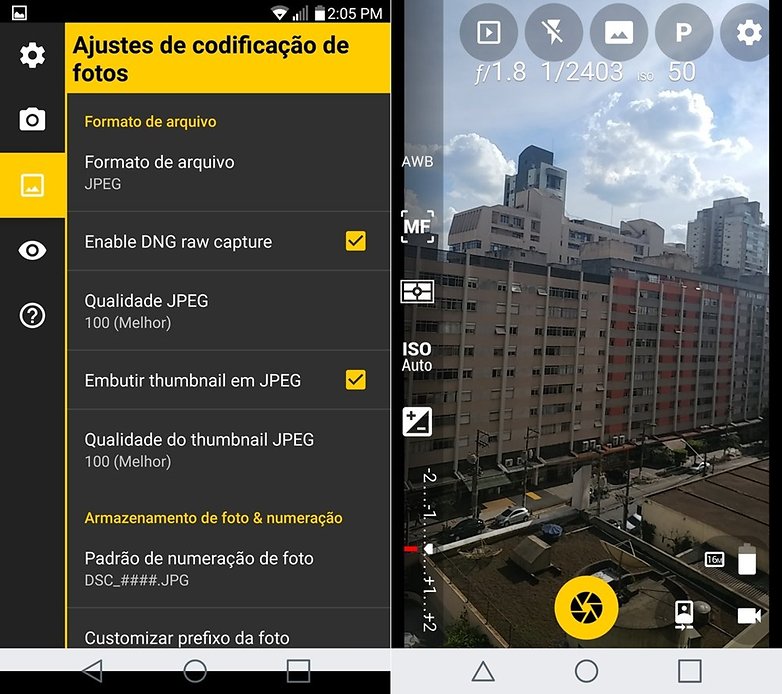Open the P shooting mode selector
782x694 pixels.
[683, 32]
